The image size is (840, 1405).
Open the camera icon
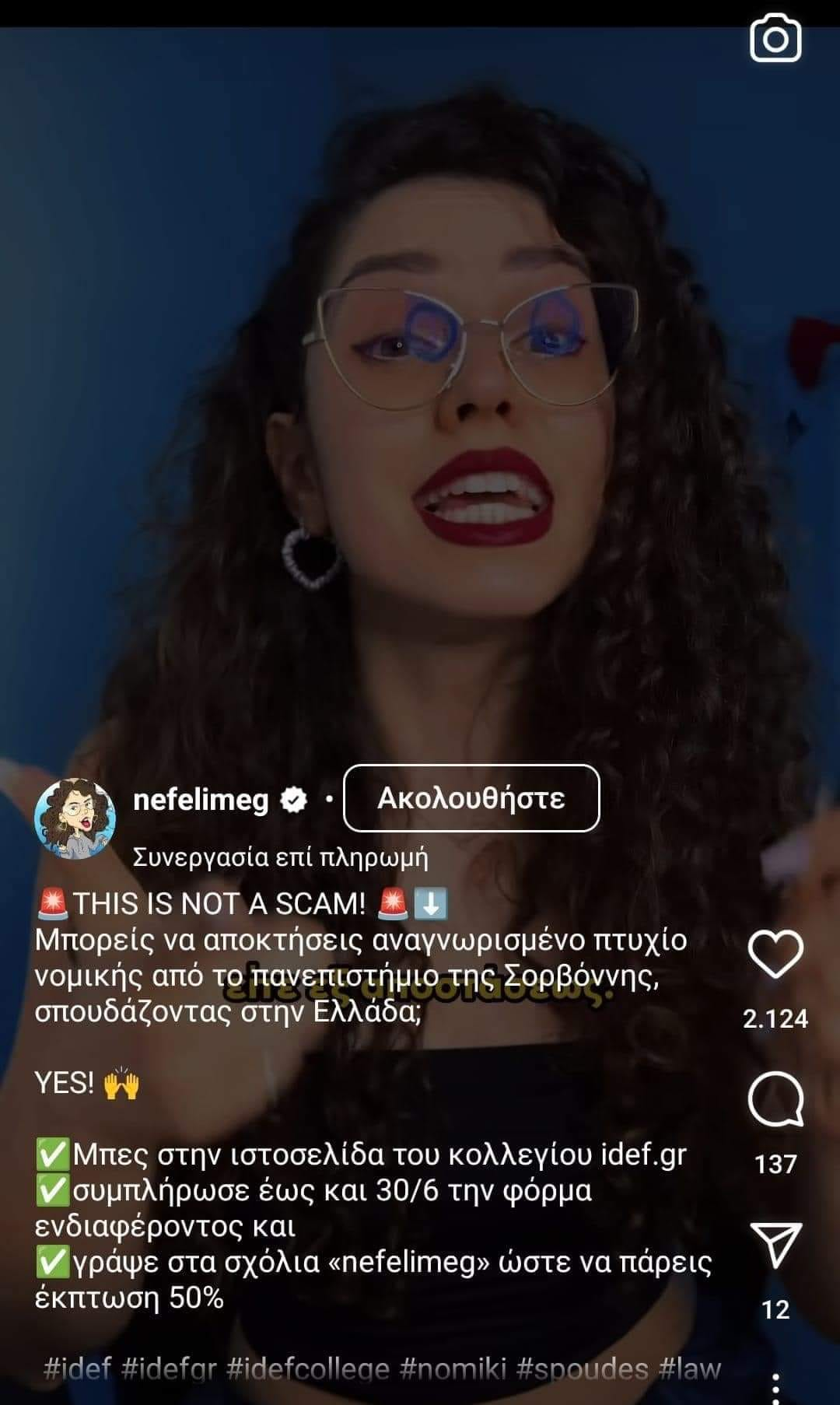tap(775, 39)
